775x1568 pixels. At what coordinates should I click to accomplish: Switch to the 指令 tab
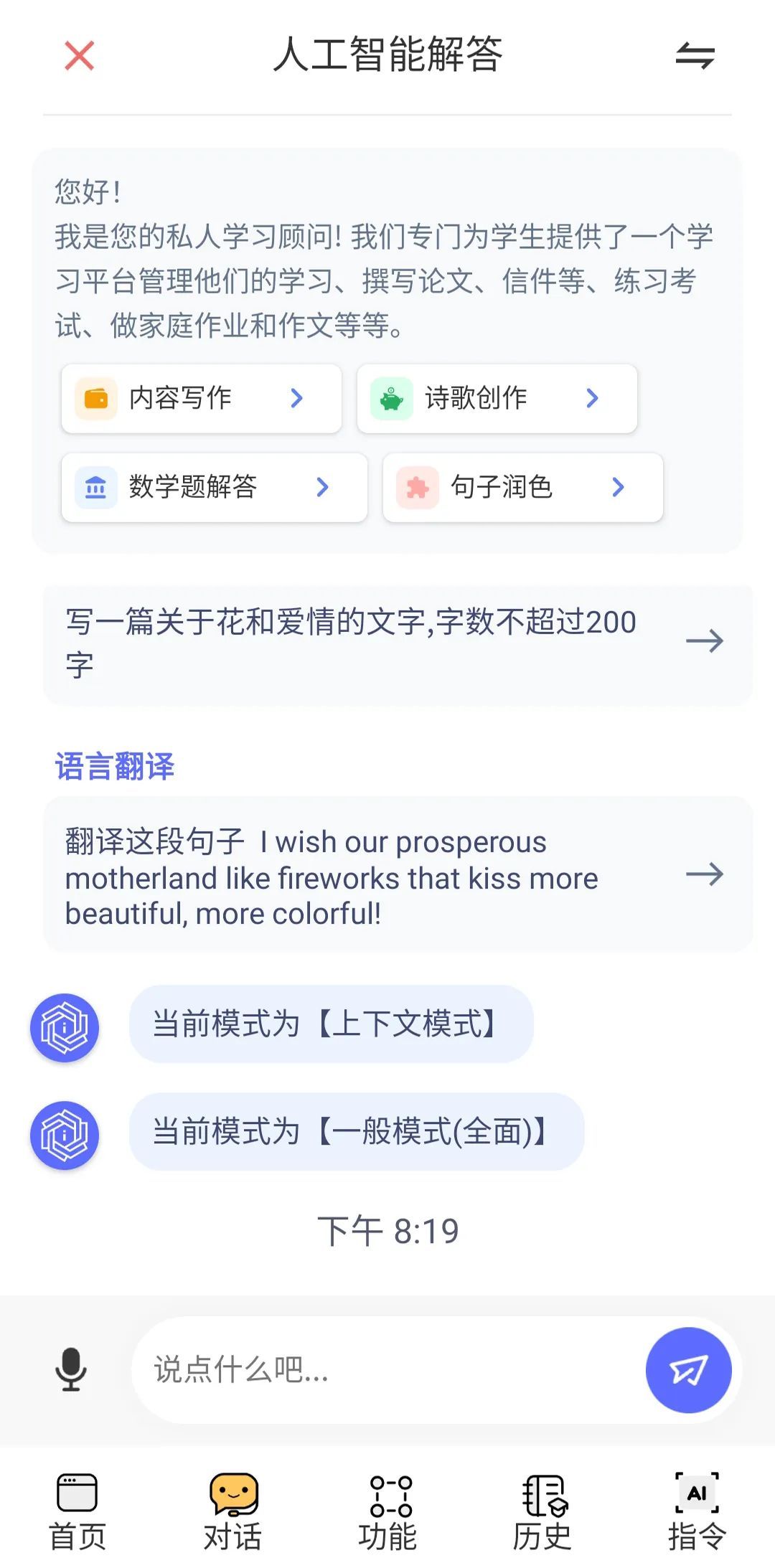(697, 1511)
